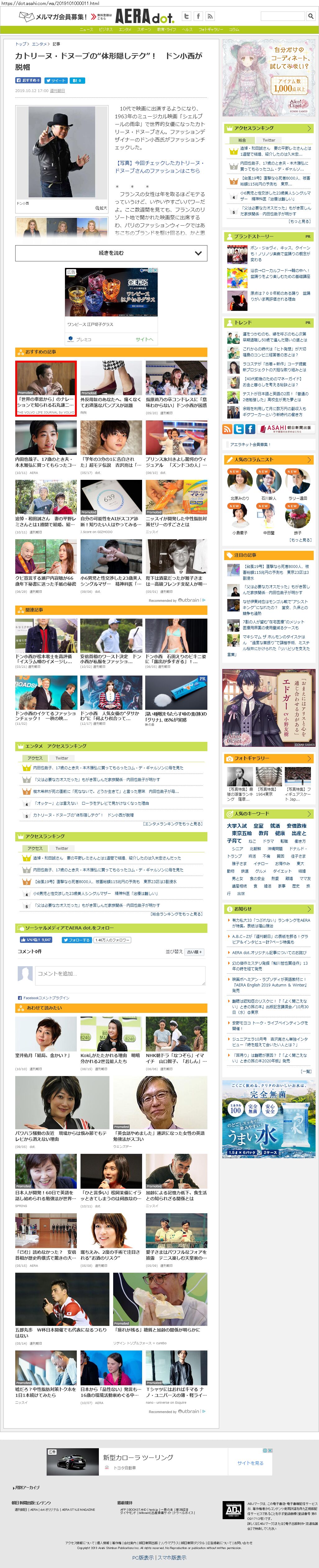Viewport: 319px width, 1568px height.
Task: Open the 内田也哉子 17歳のとき article thumbnail
Action: pos(46,438)
